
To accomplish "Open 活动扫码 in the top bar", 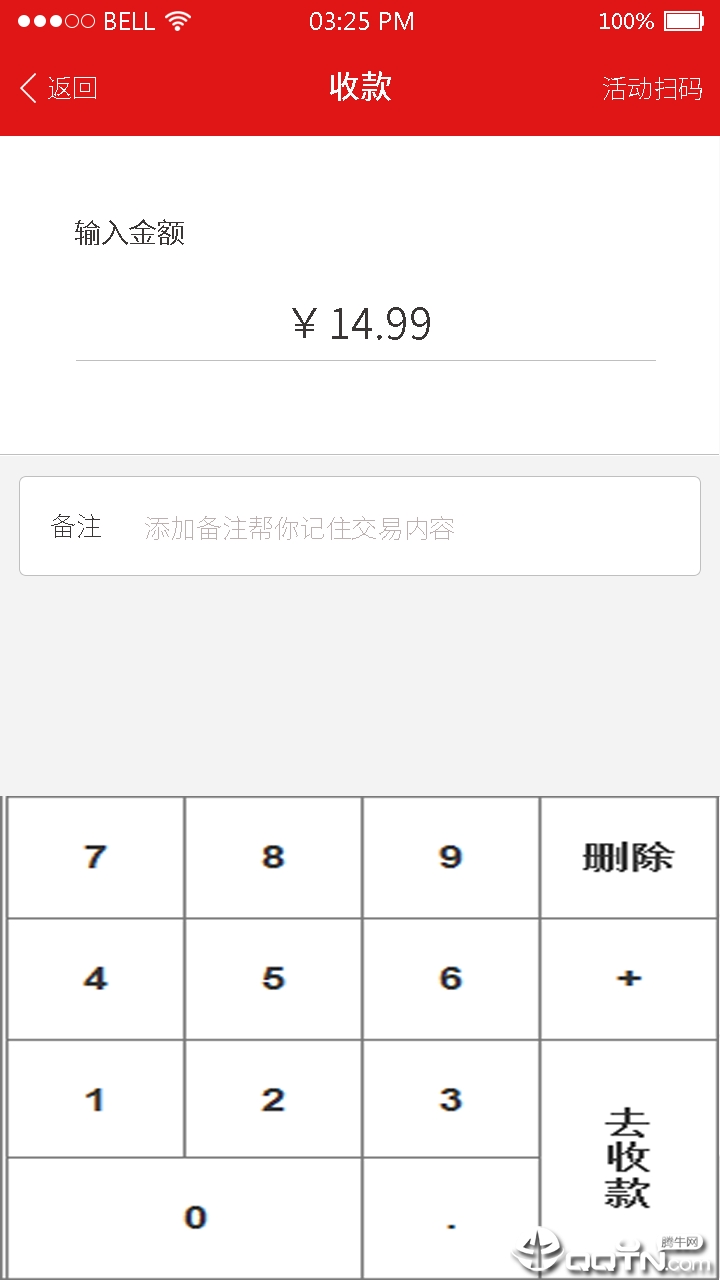I will (652, 88).
